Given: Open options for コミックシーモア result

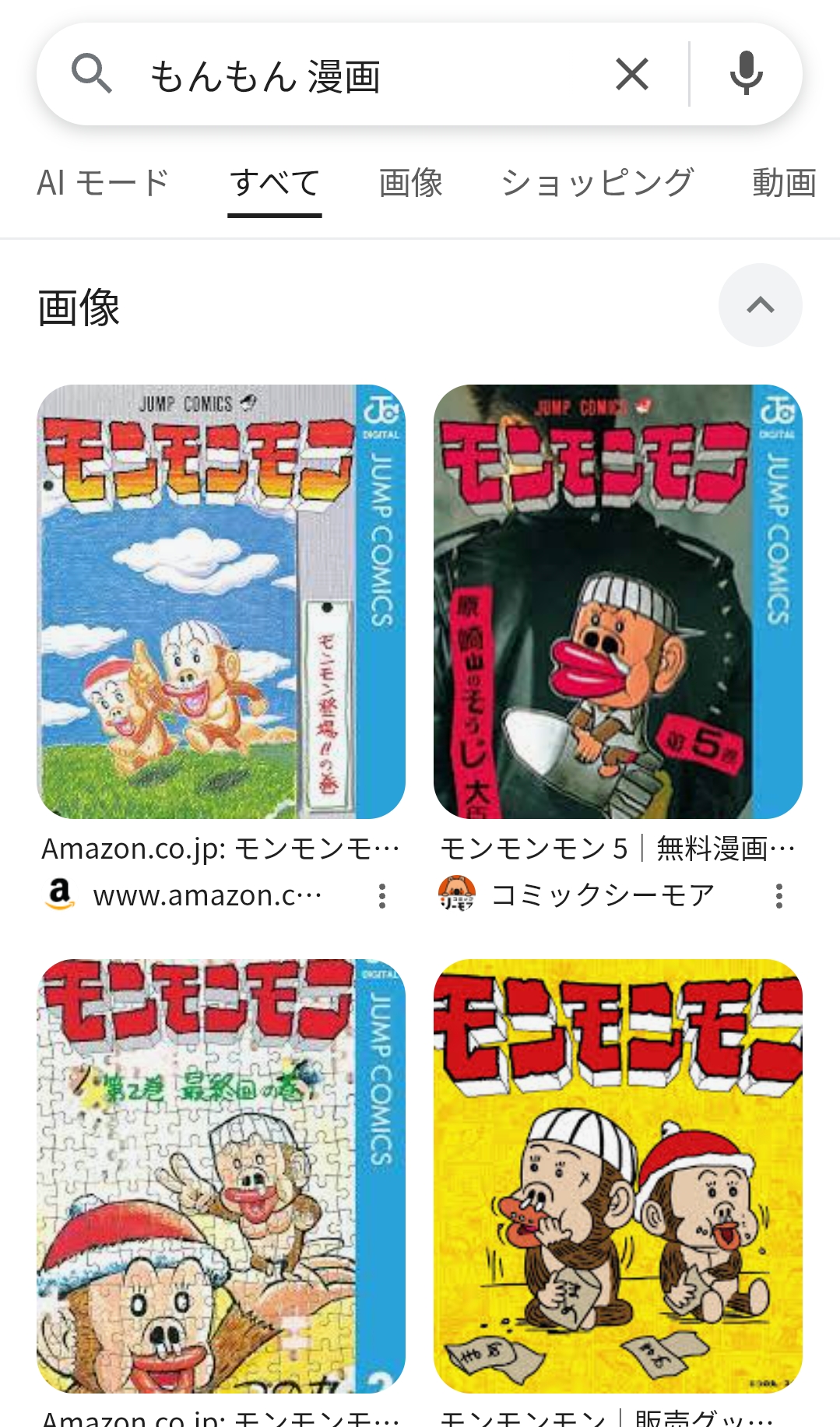Looking at the screenshot, I should 778,896.
